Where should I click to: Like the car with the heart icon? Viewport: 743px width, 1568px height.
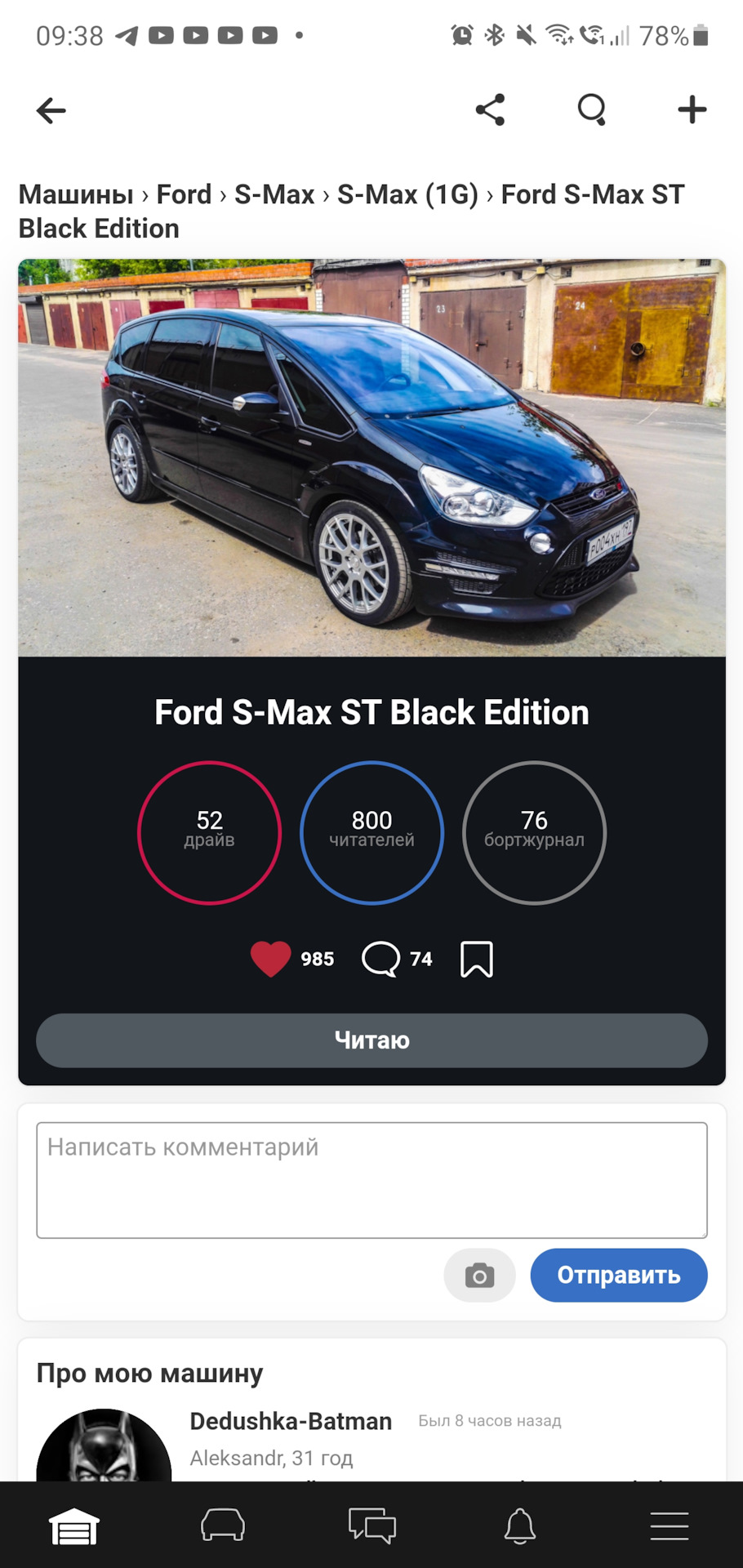click(270, 959)
